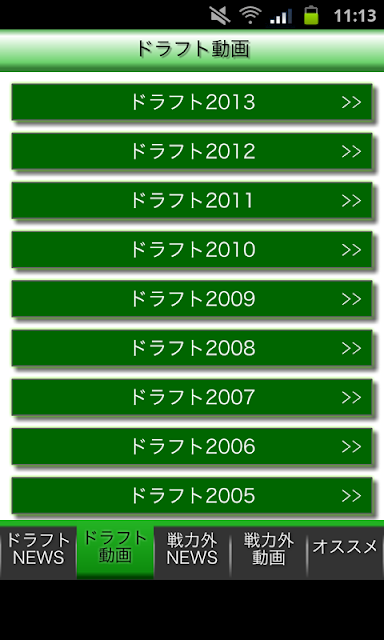Select ドラフト2011
The width and height of the screenshot is (384, 640).
(192, 200)
